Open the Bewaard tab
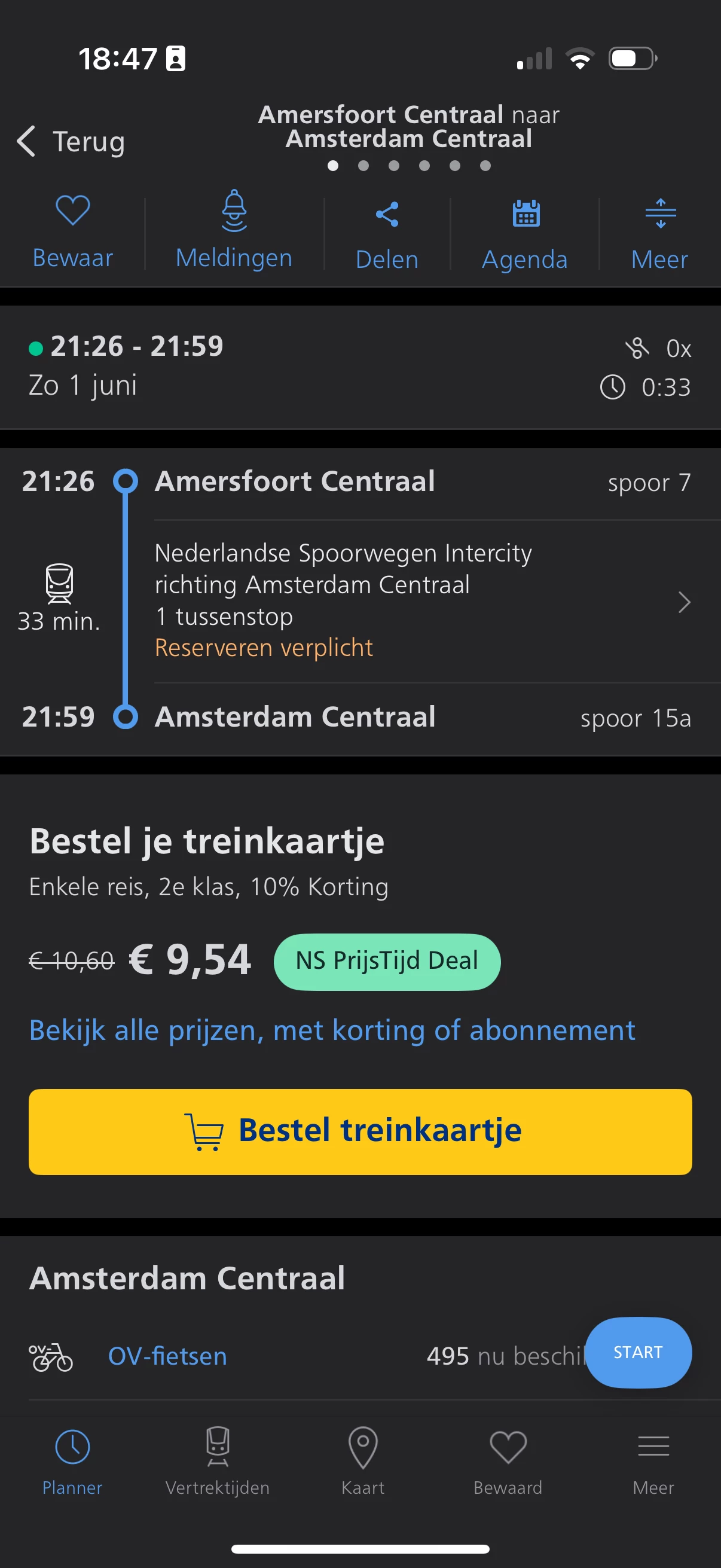Image resolution: width=721 pixels, height=1568 pixels. click(x=508, y=1461)
